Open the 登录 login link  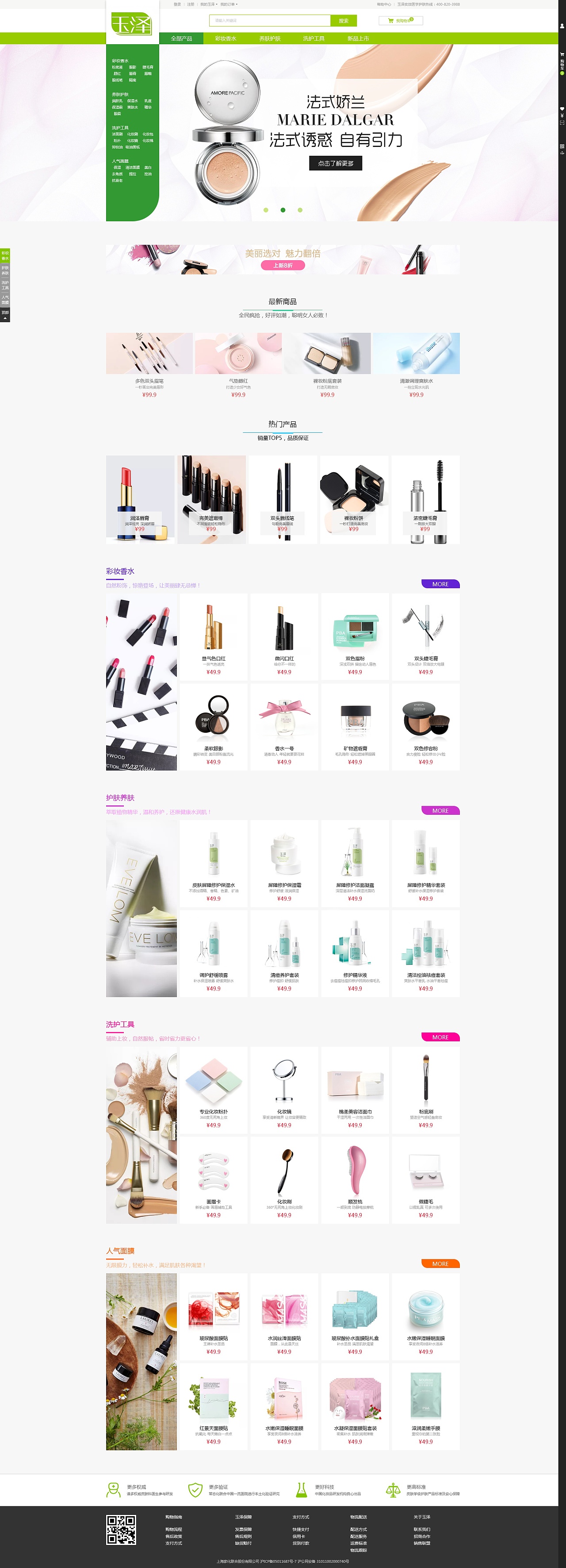[177, 4]
